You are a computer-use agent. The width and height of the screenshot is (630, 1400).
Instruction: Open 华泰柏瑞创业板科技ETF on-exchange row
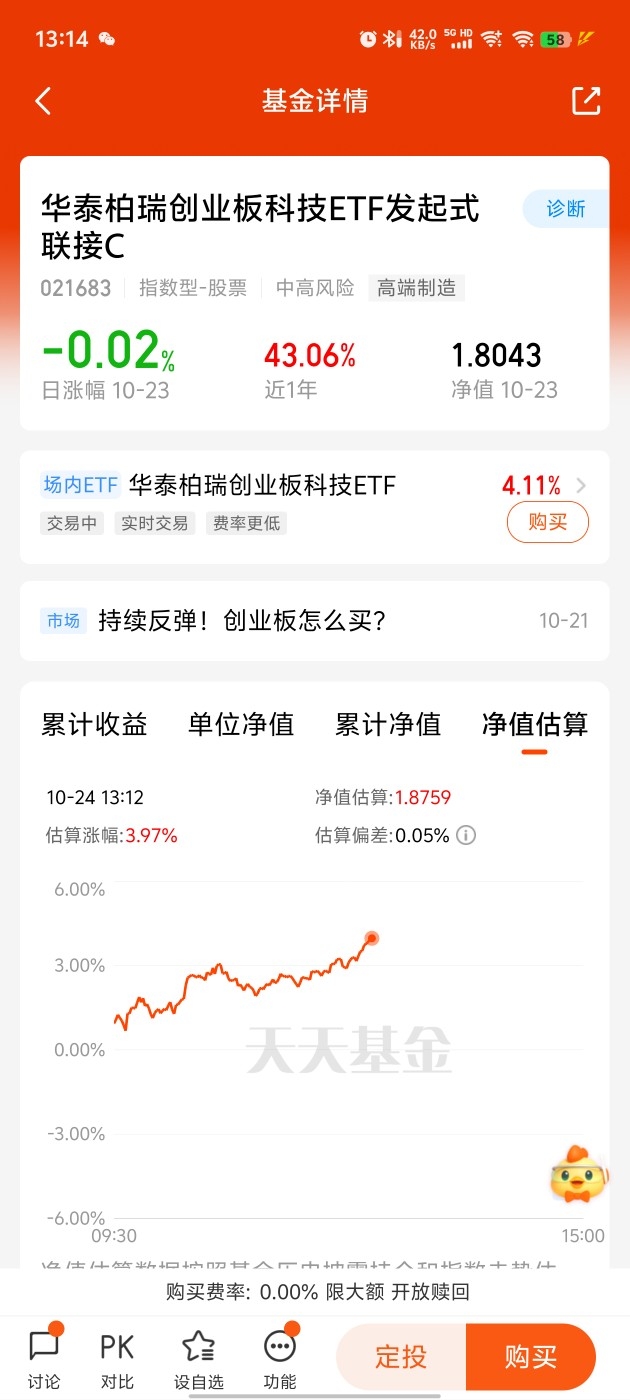pos(262,486)
